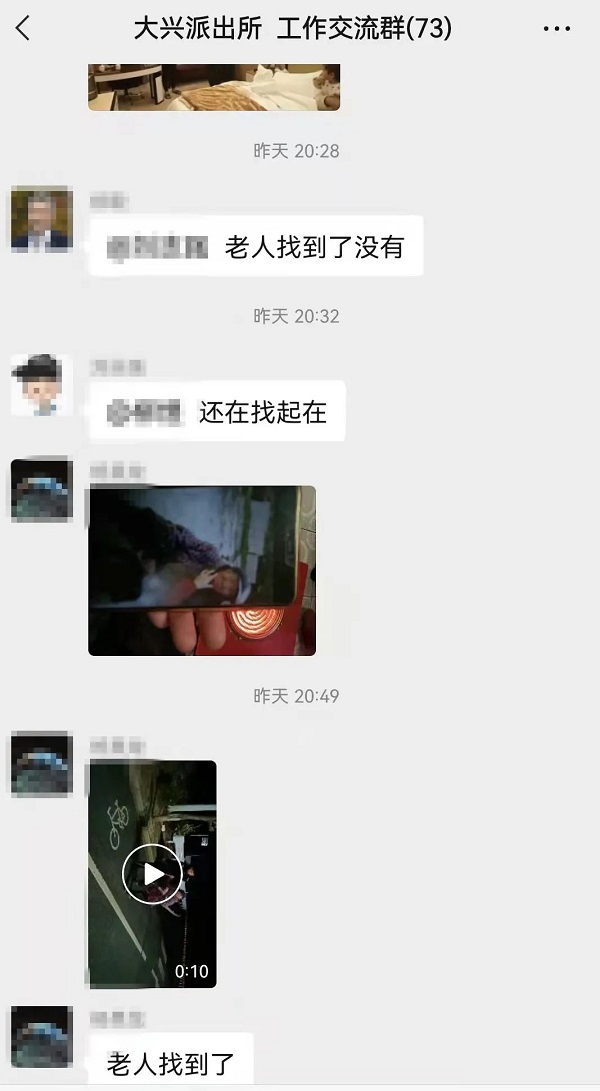
Task: Play the 0:10 video message
Action: tap(152, 874)
